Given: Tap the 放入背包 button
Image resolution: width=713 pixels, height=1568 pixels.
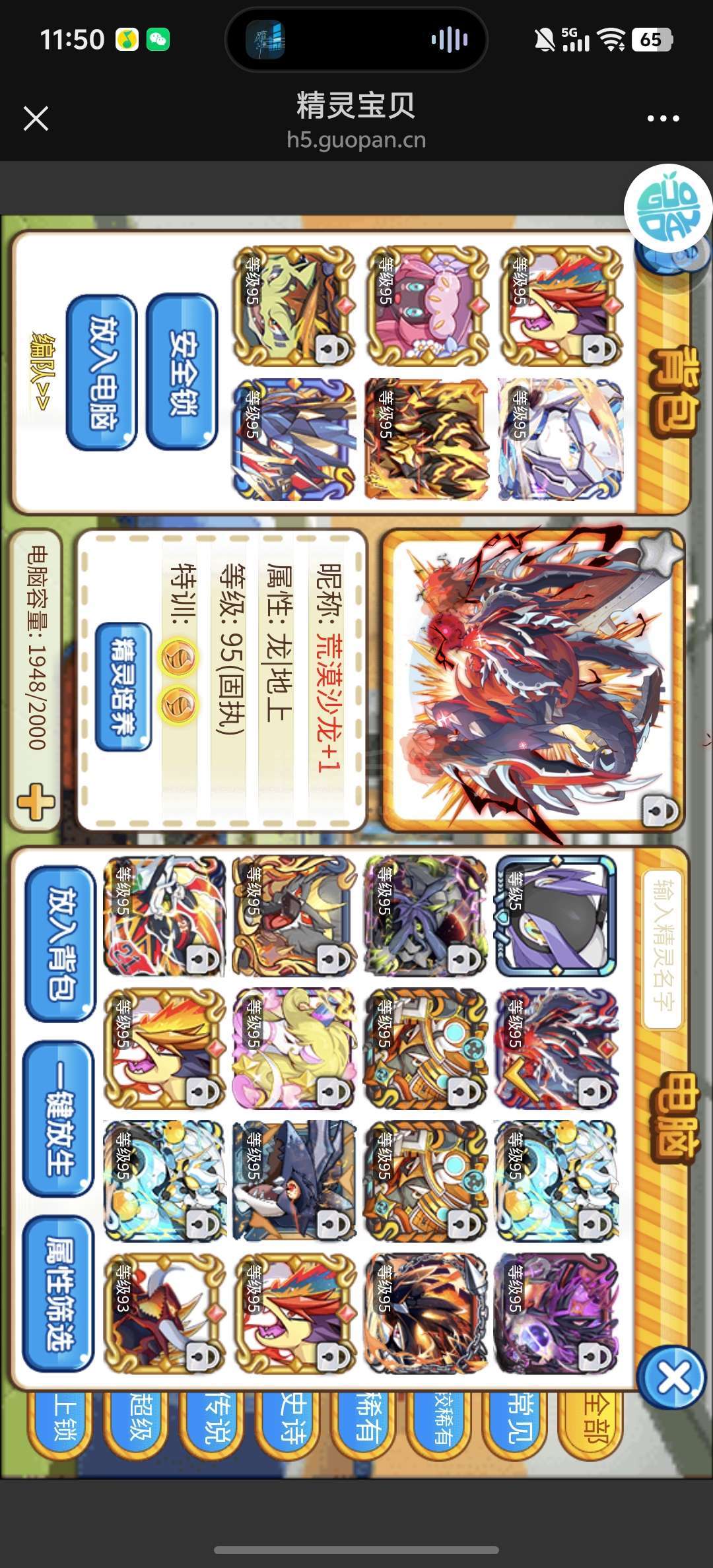Looking at the screenshot, I should (x=61, y=944).
